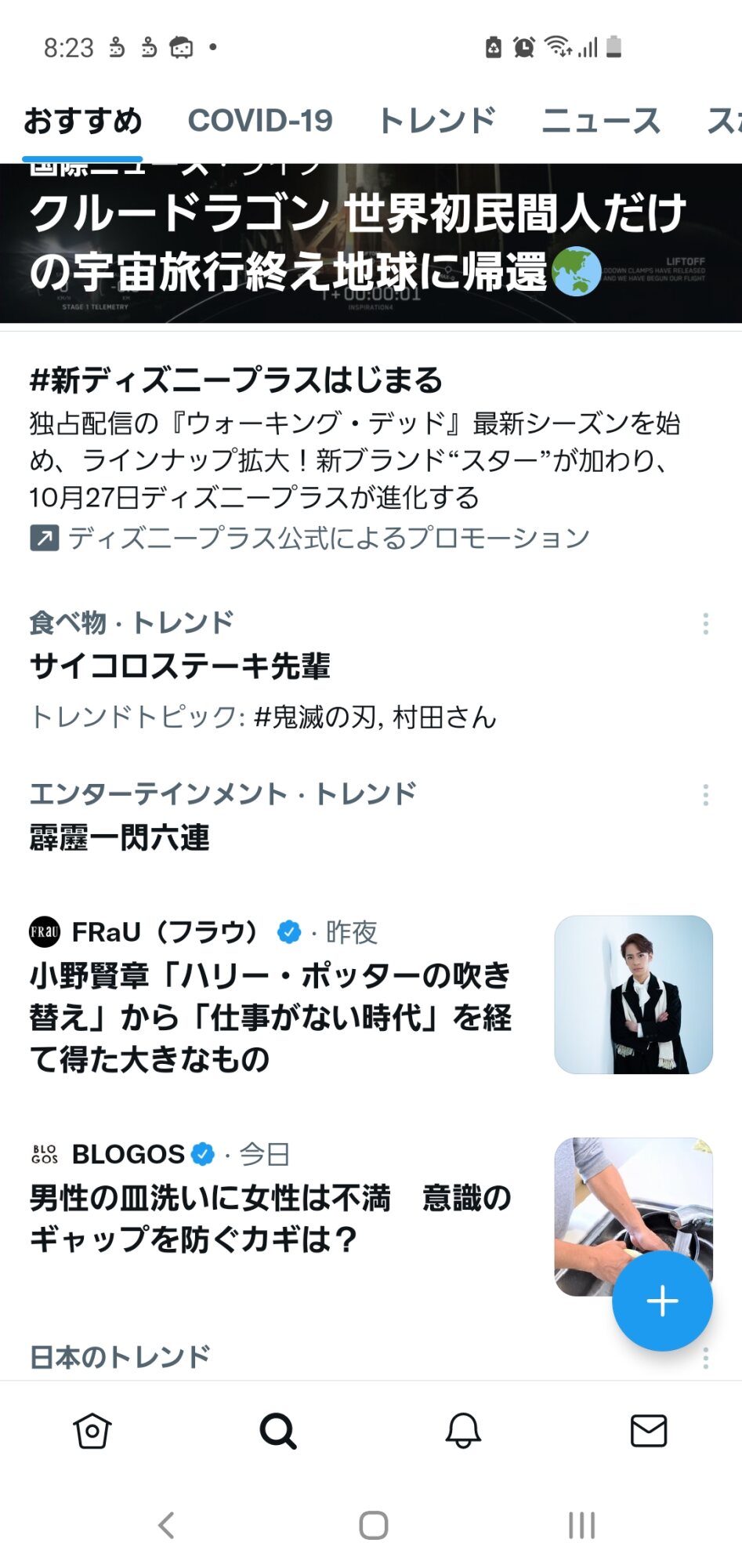Screen dimensions: 742x1568
Task: Go to the home timeline
Action: (x=92, y=1432)
